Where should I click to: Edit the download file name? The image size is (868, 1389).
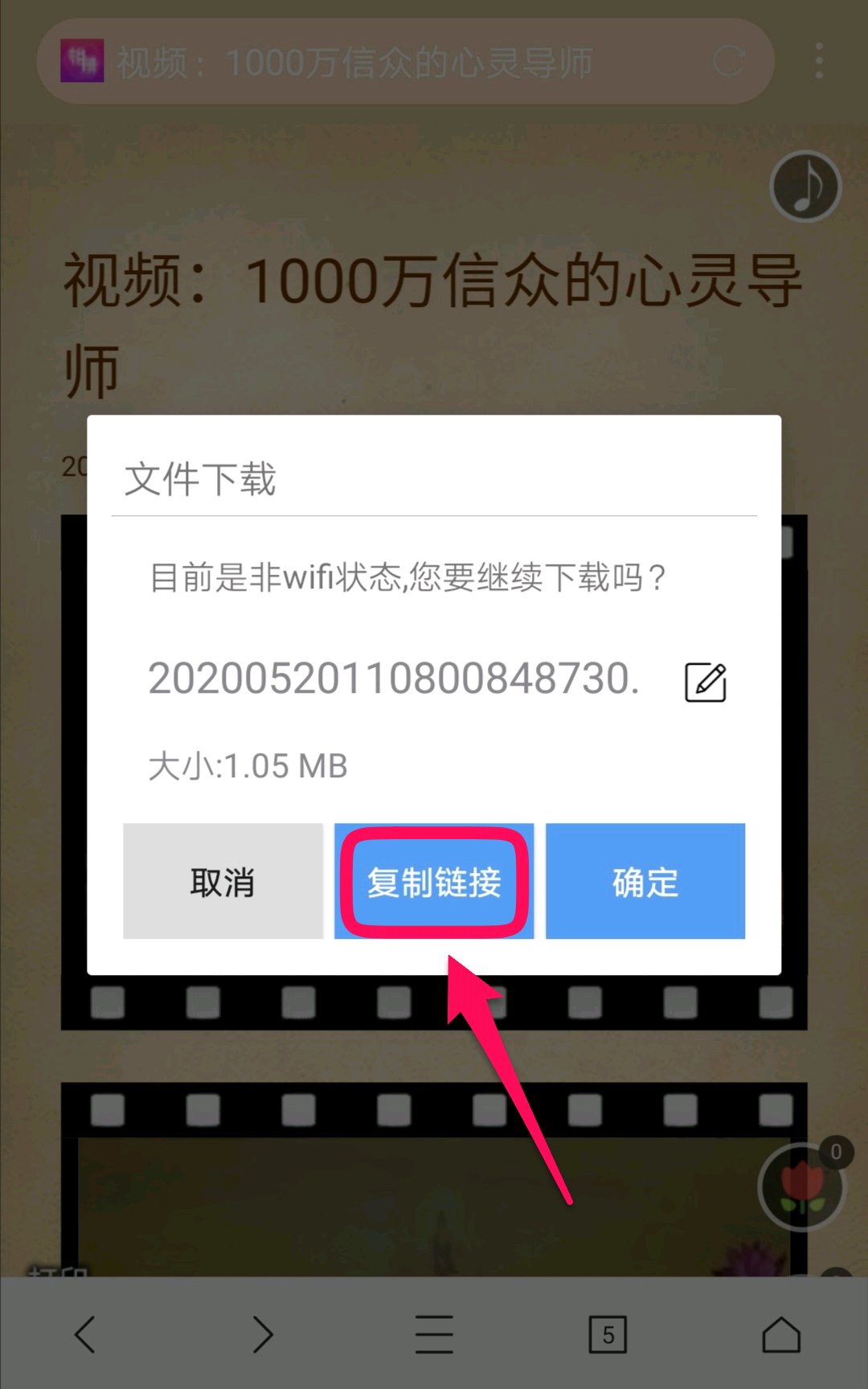(705, 682)
